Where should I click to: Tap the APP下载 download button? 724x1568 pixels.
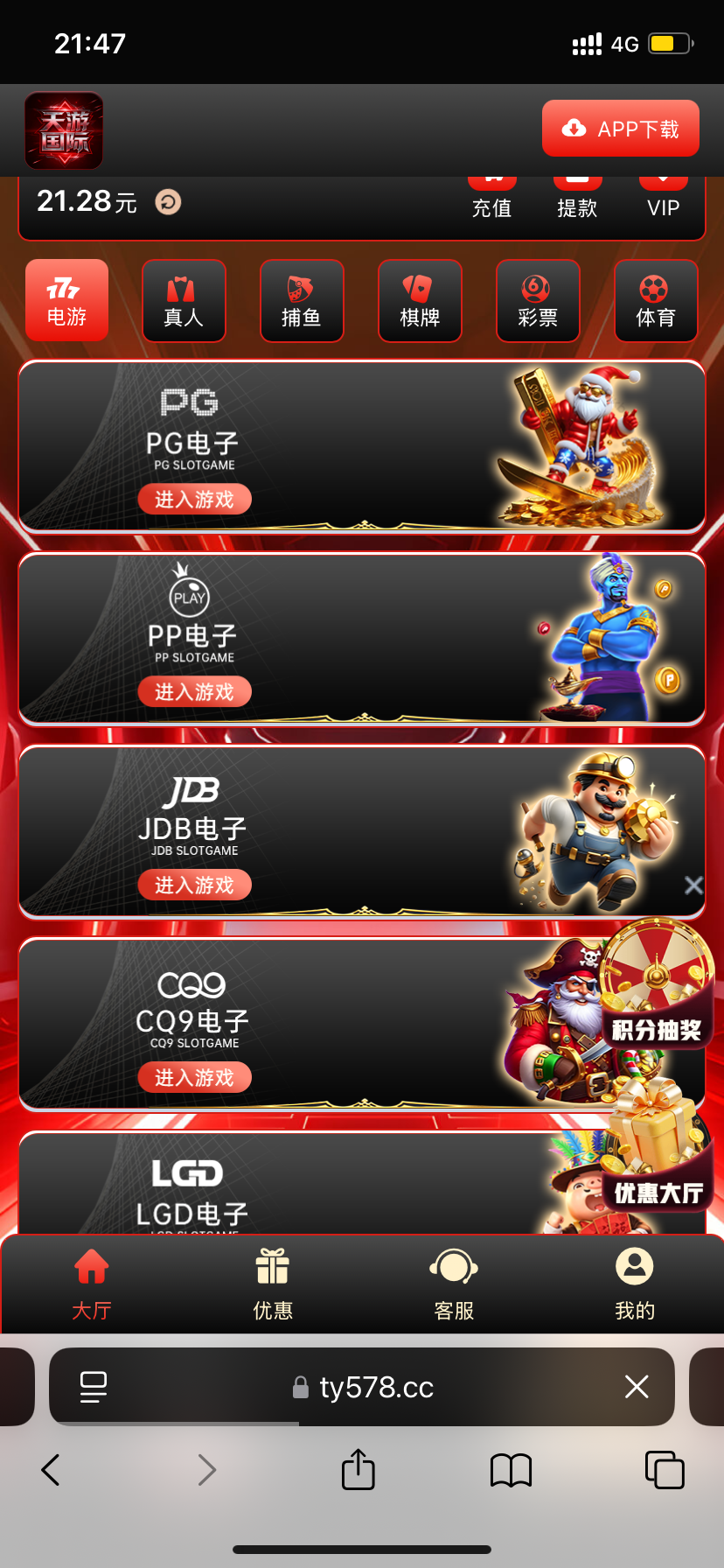pyautogui.click(x=620, y=129)
